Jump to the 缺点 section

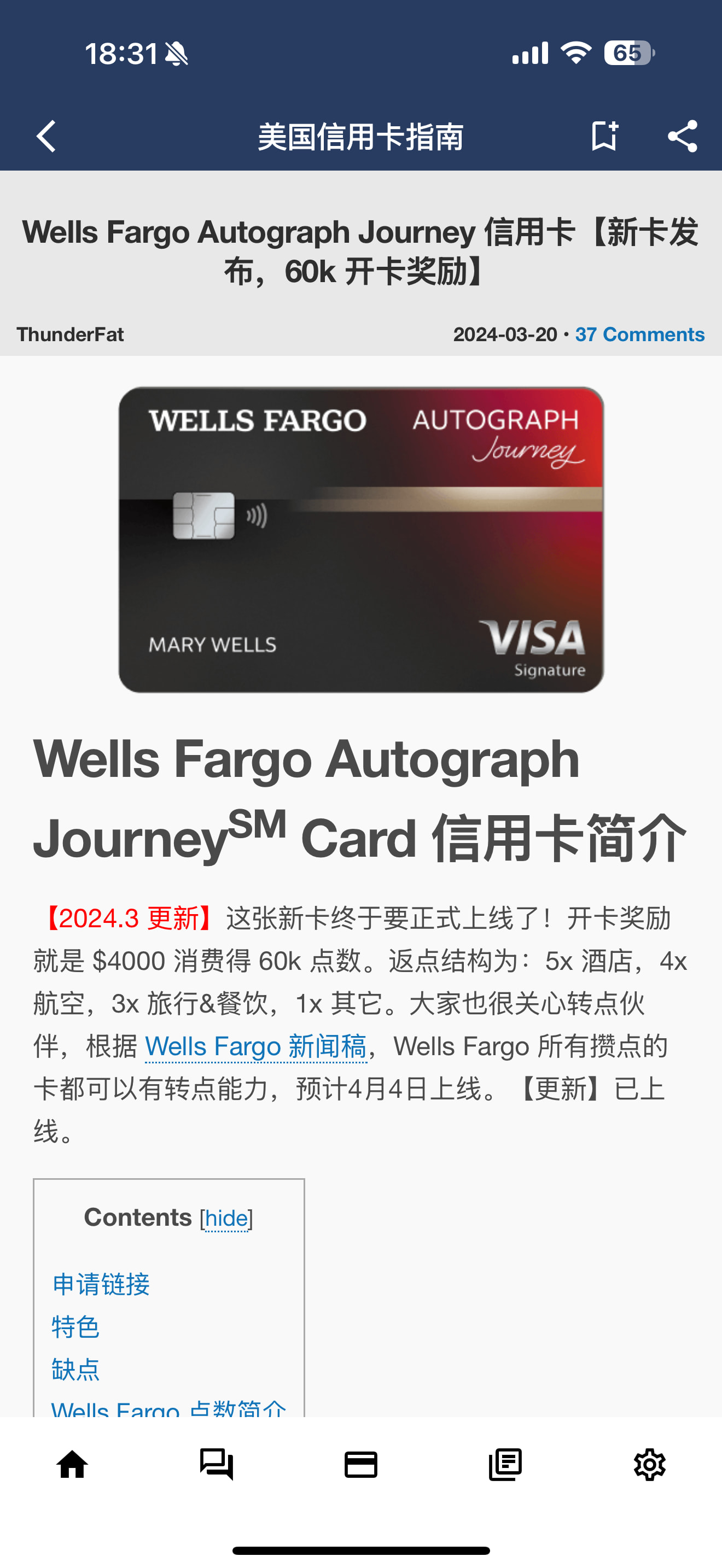pos(75,1370)
